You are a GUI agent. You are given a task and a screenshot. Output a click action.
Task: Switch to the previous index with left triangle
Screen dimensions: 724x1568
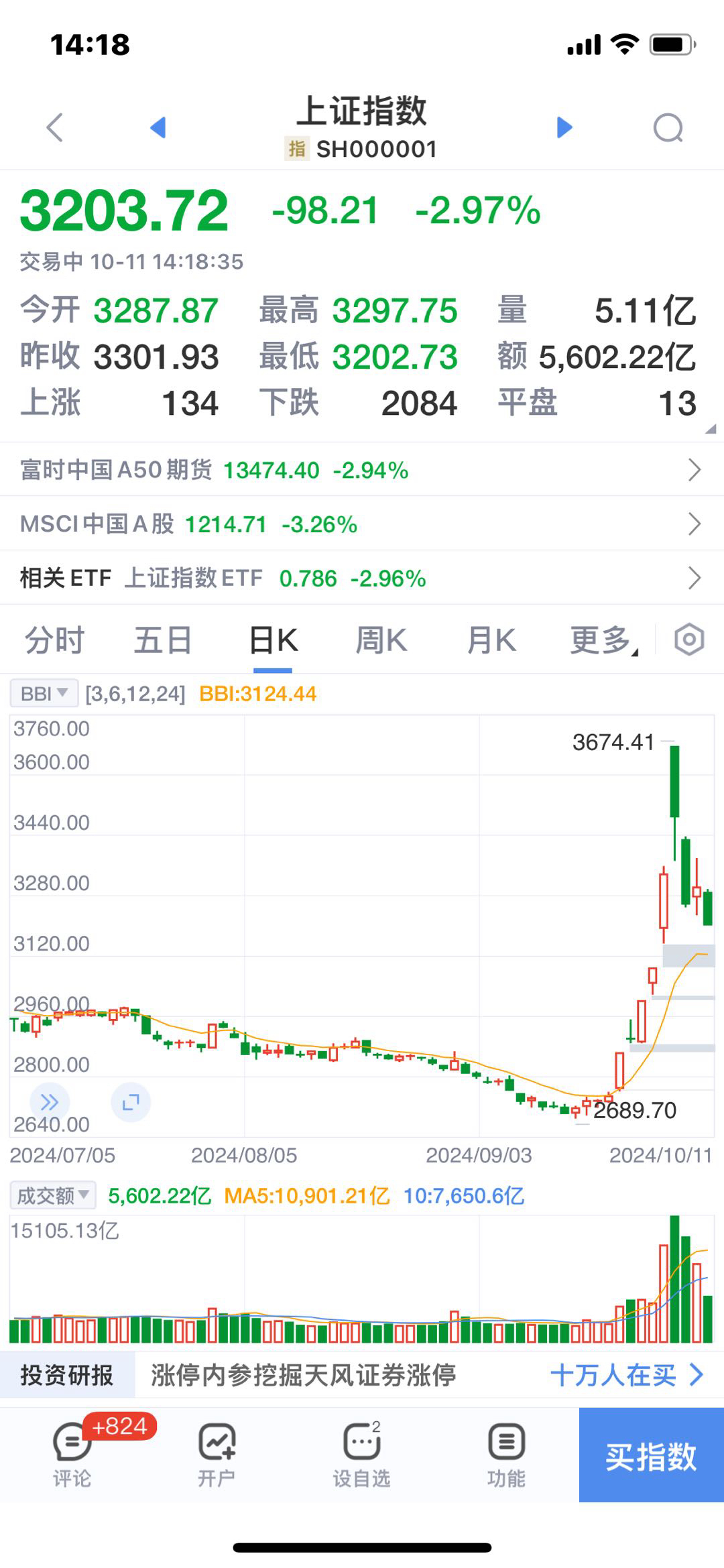[x=158, y=127]
